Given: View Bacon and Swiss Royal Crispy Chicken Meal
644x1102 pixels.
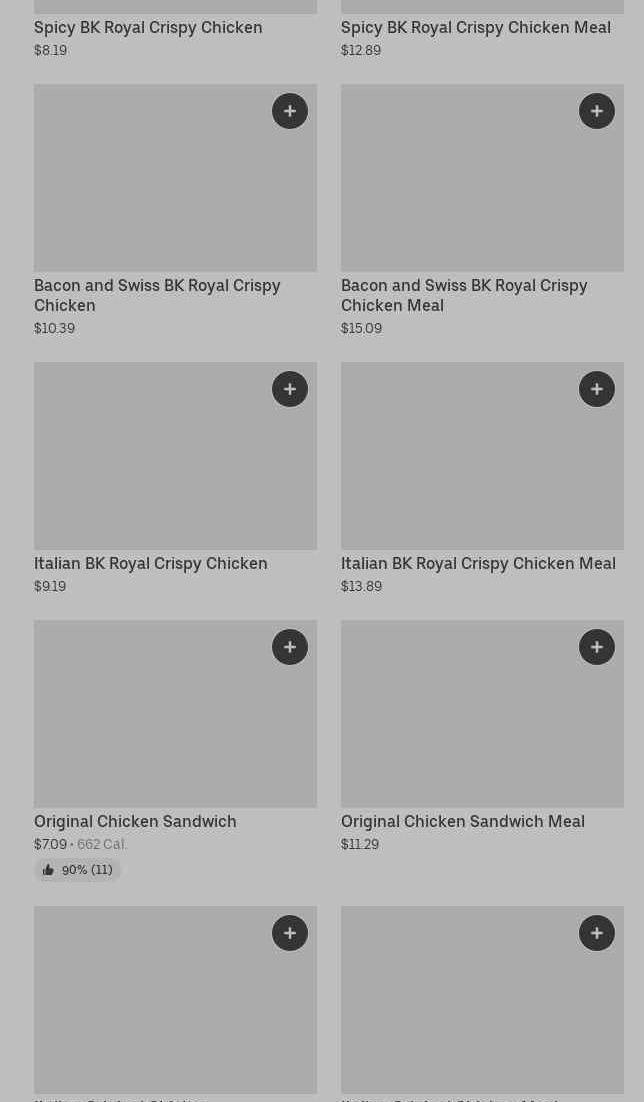Looking at the screenshot, I should click(x=464, y=295).
